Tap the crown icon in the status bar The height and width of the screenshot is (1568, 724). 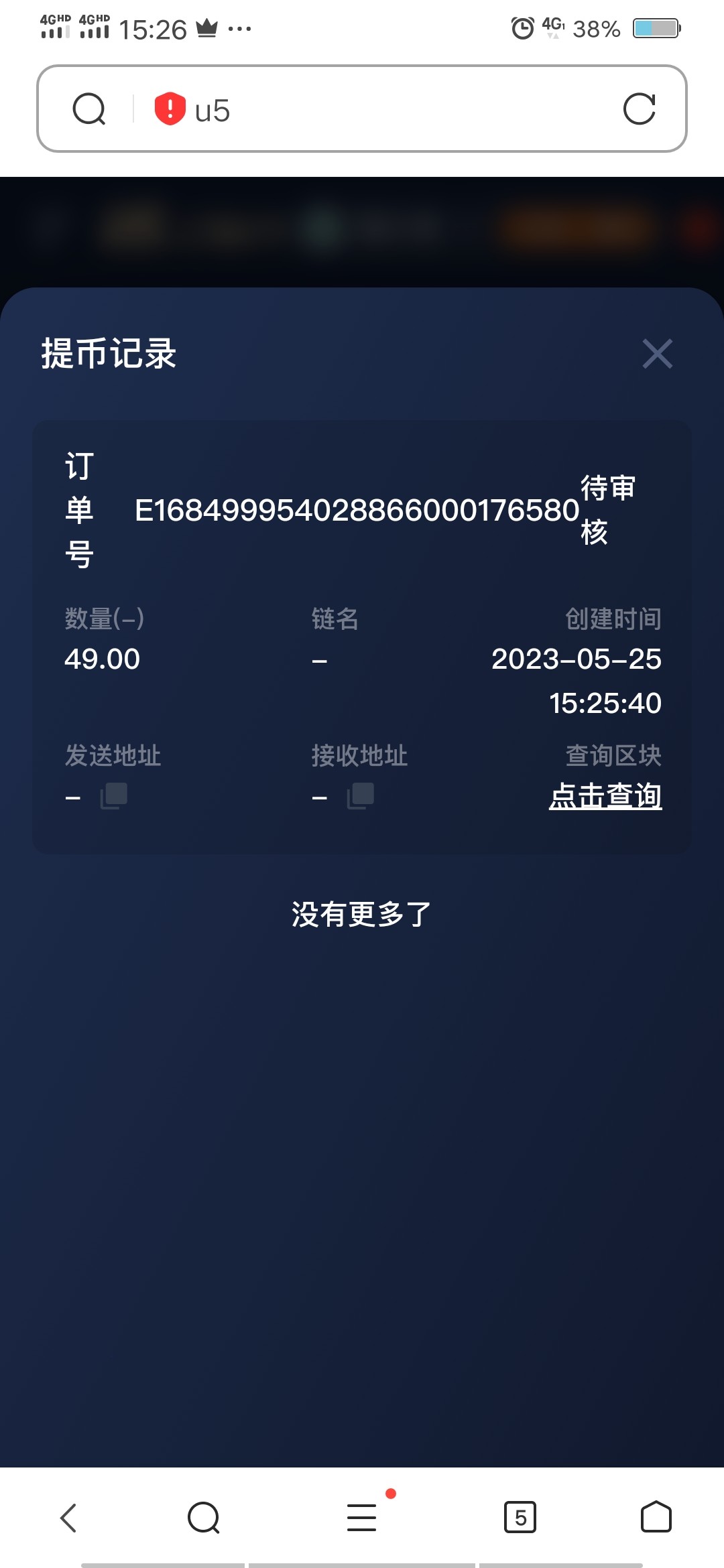(206, 28)
